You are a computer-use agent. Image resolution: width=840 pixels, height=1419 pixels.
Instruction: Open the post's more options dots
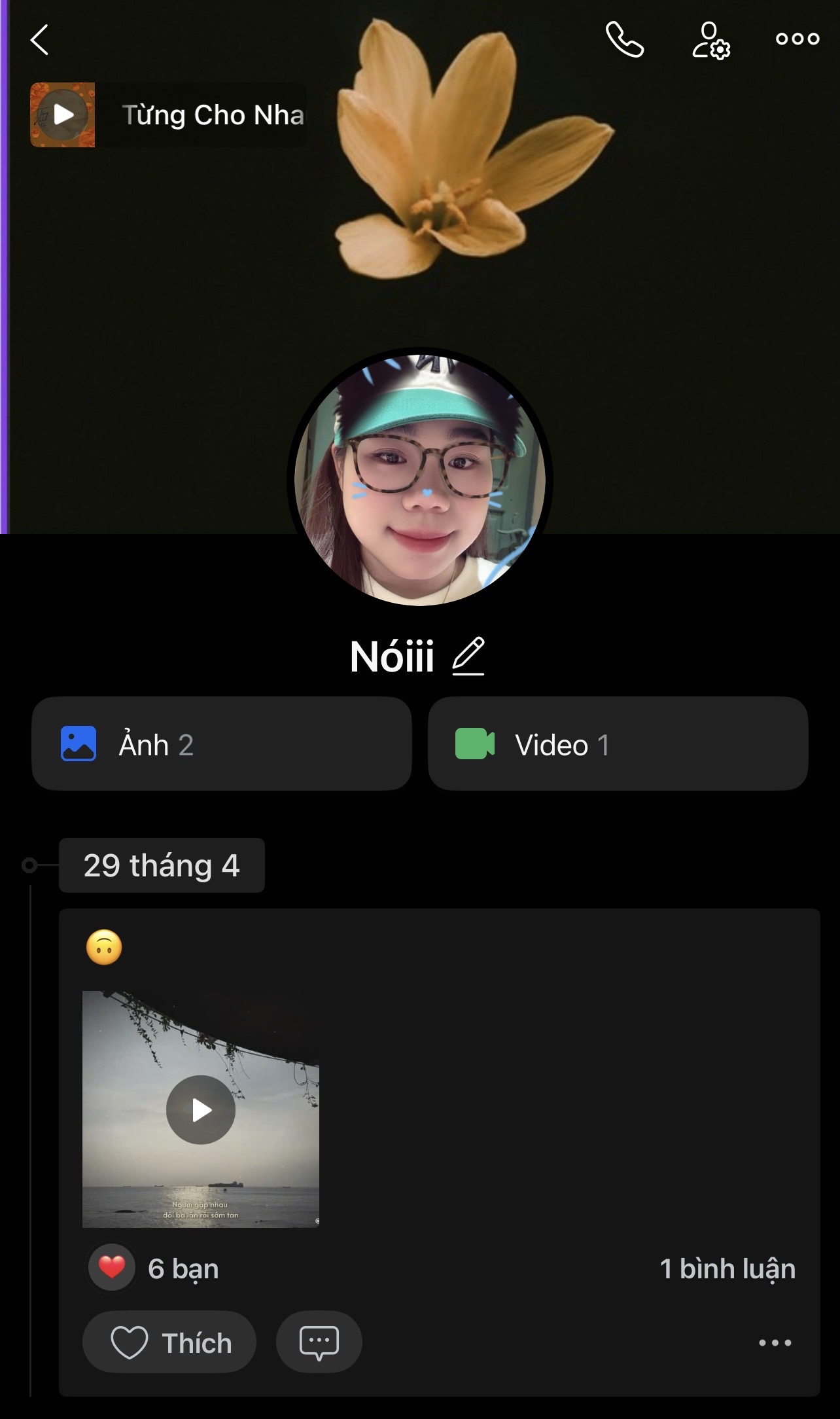775,1342
